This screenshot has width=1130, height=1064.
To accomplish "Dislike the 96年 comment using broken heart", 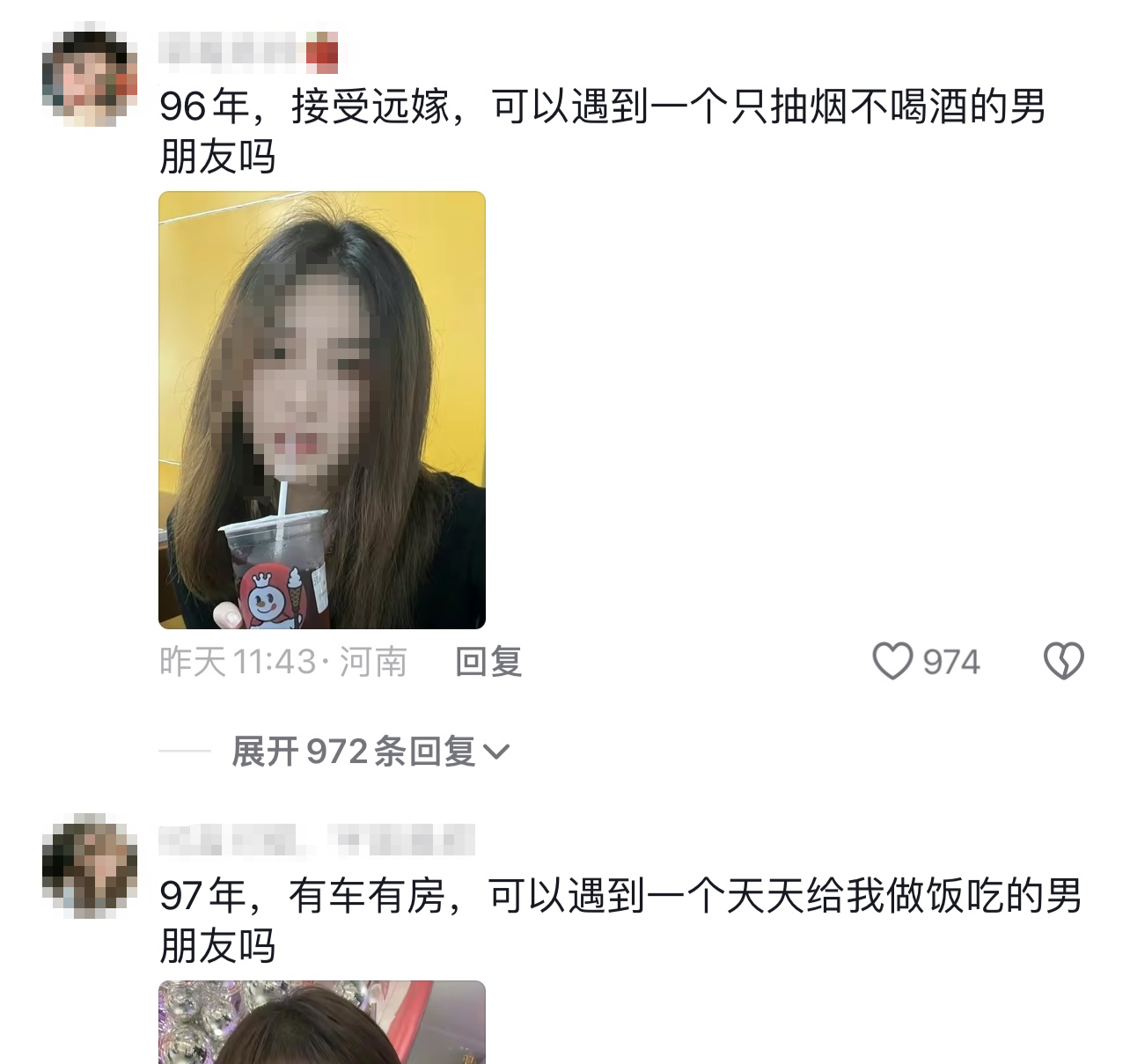I will (1063, 661).
